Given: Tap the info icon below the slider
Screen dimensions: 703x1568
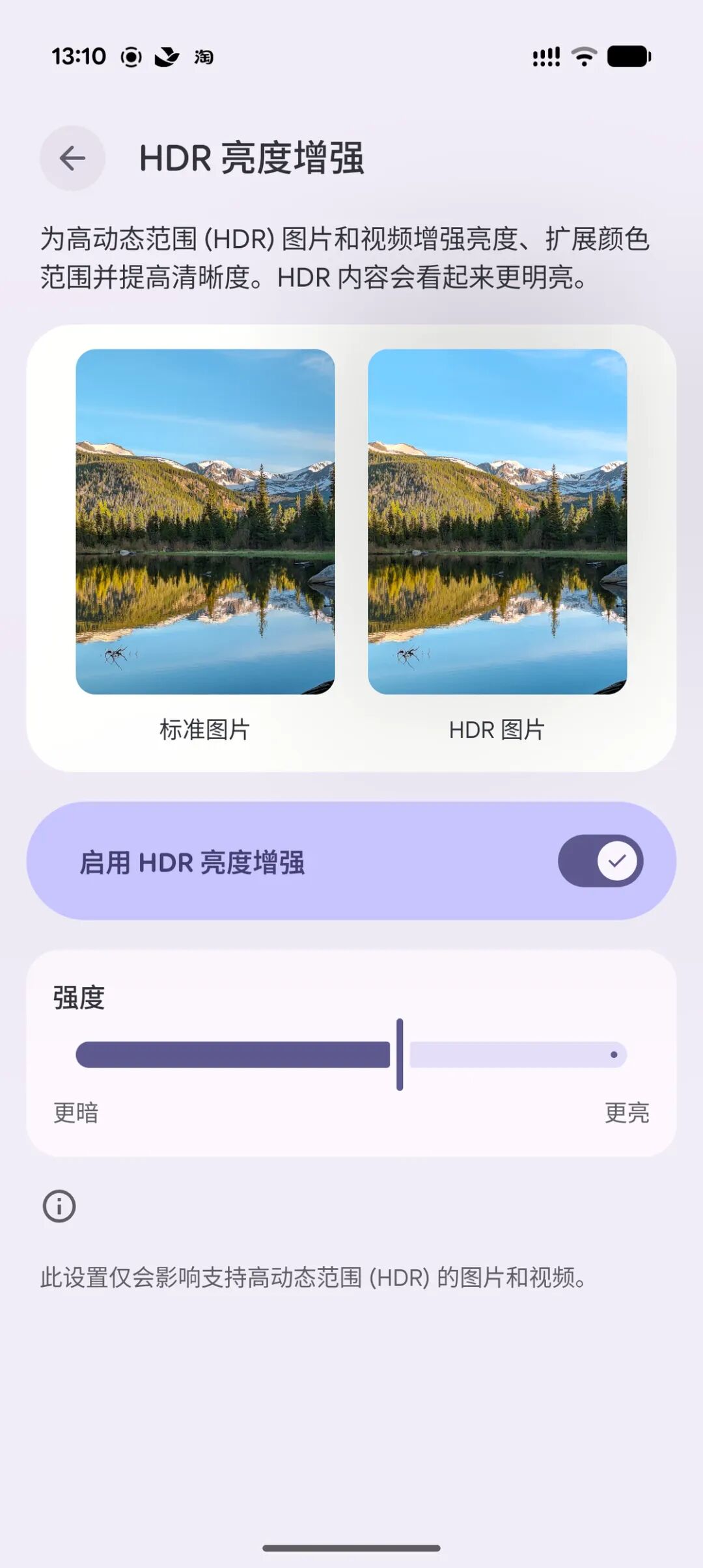Looking at the screenshot, I should tap(59, 1207).
